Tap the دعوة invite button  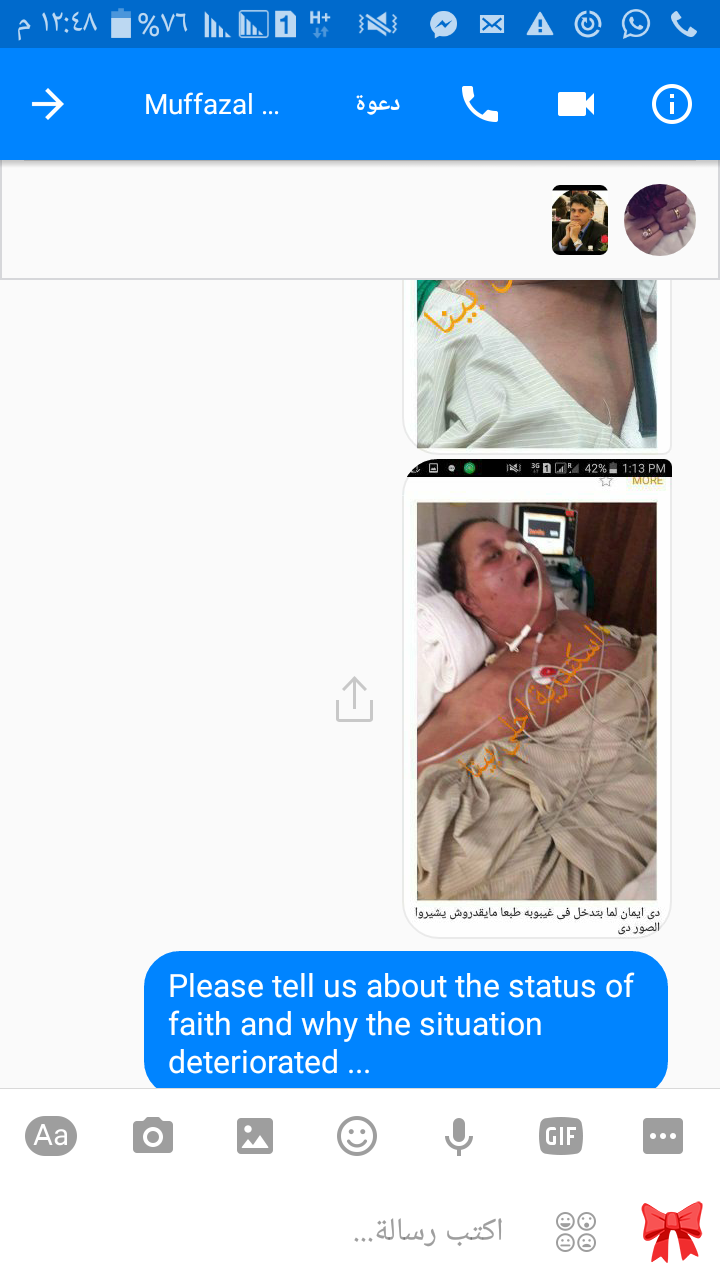click(x=378, y=104)
